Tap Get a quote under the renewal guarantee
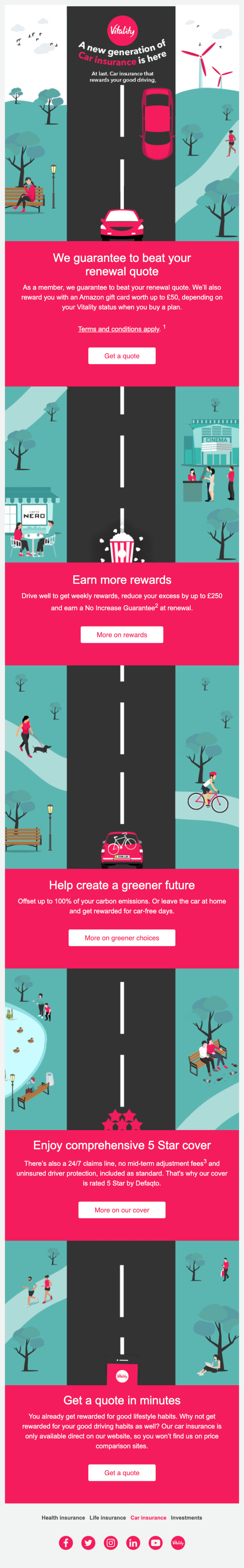 coord(122,356)
